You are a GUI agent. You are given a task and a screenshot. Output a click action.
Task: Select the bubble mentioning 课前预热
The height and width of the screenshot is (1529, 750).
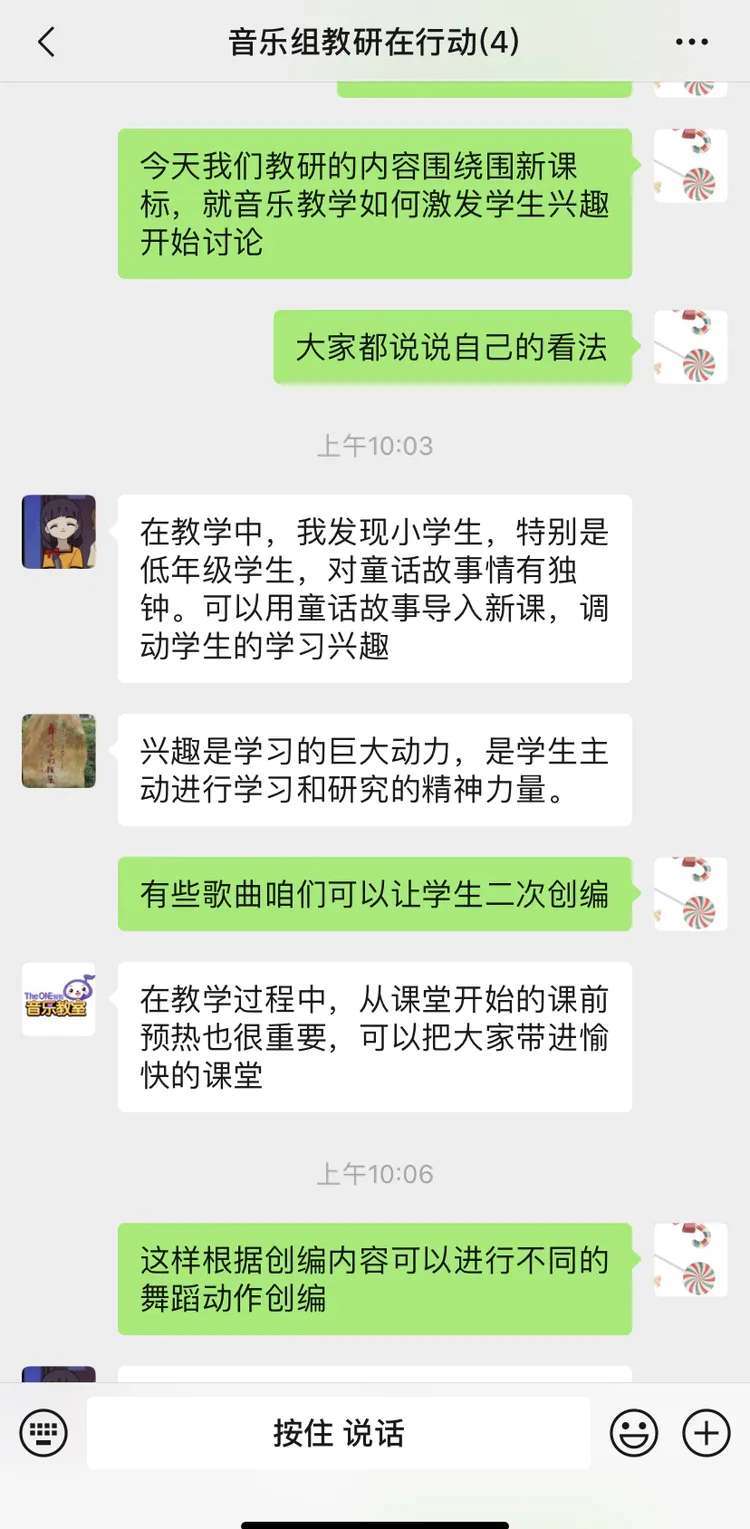pos(375,1037)
